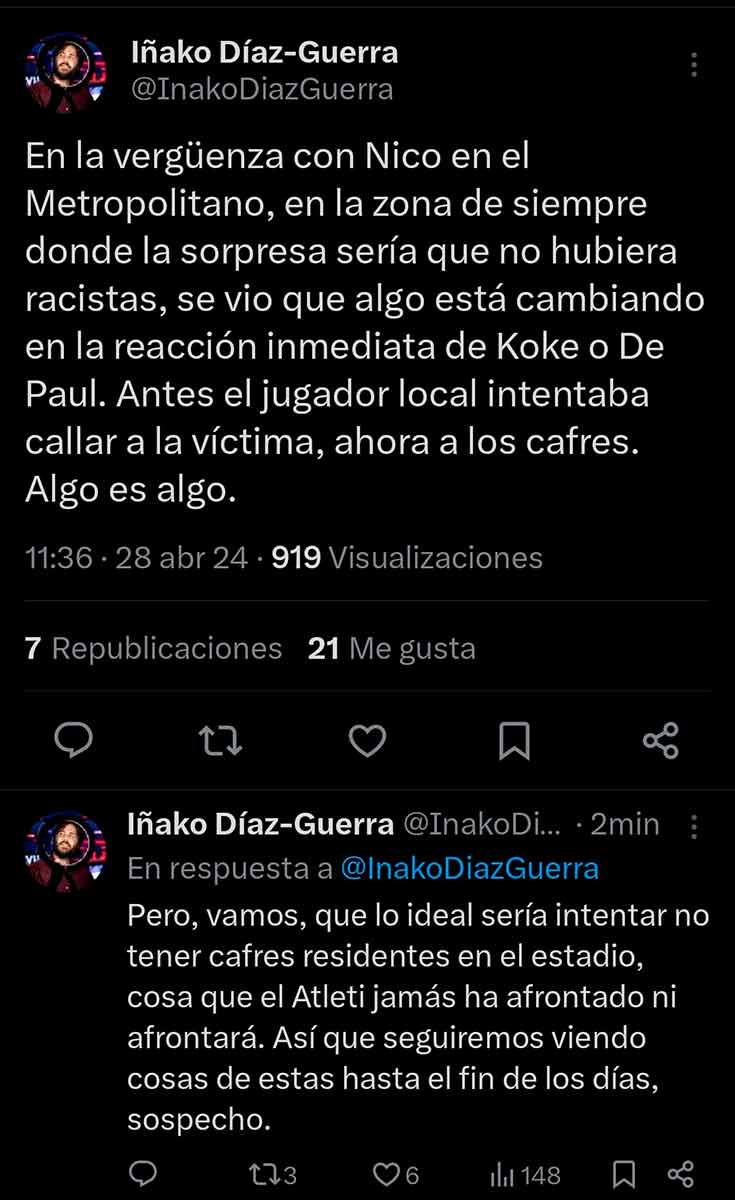View the 7 Republicaciones list
The image size is (735, 1200).
pos(154,649)
